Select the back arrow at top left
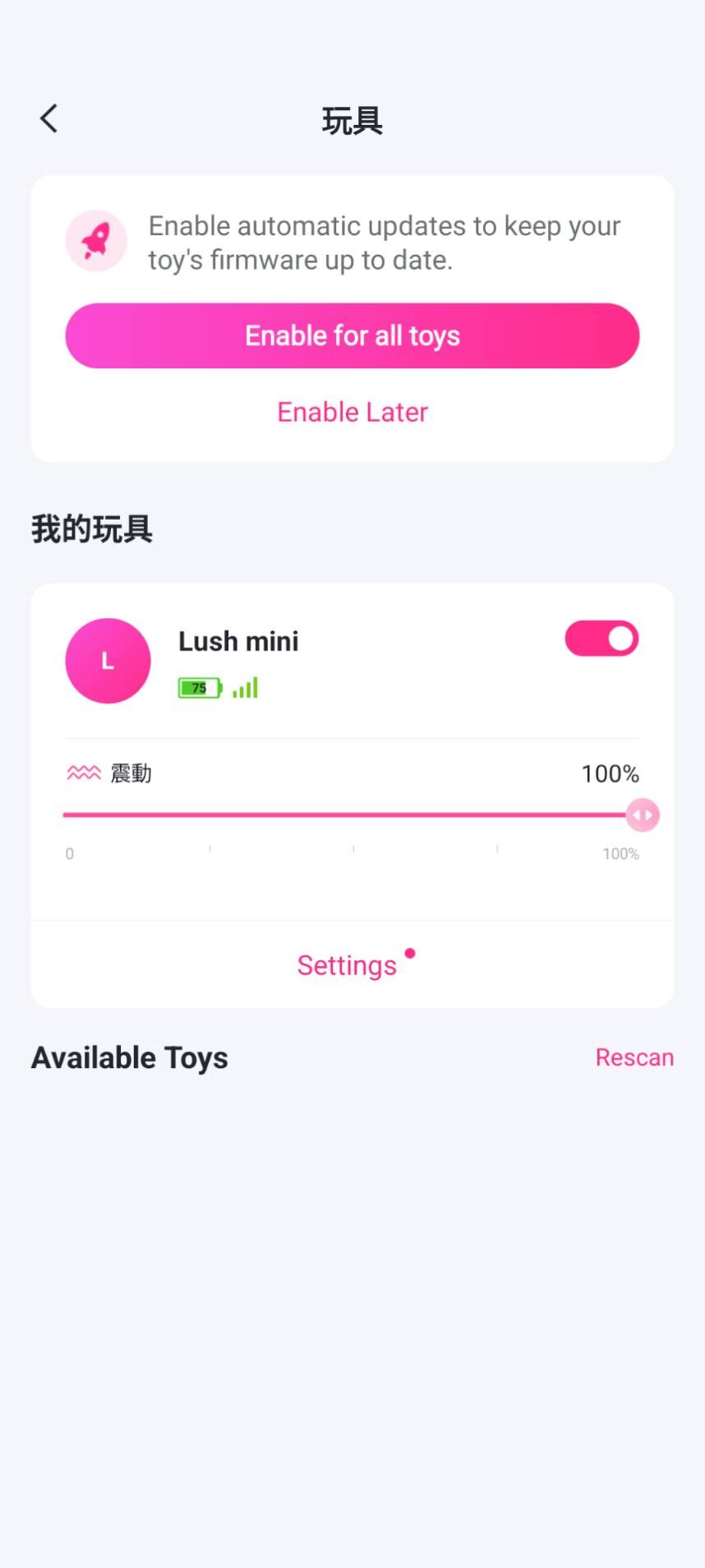 click(48, 118)
